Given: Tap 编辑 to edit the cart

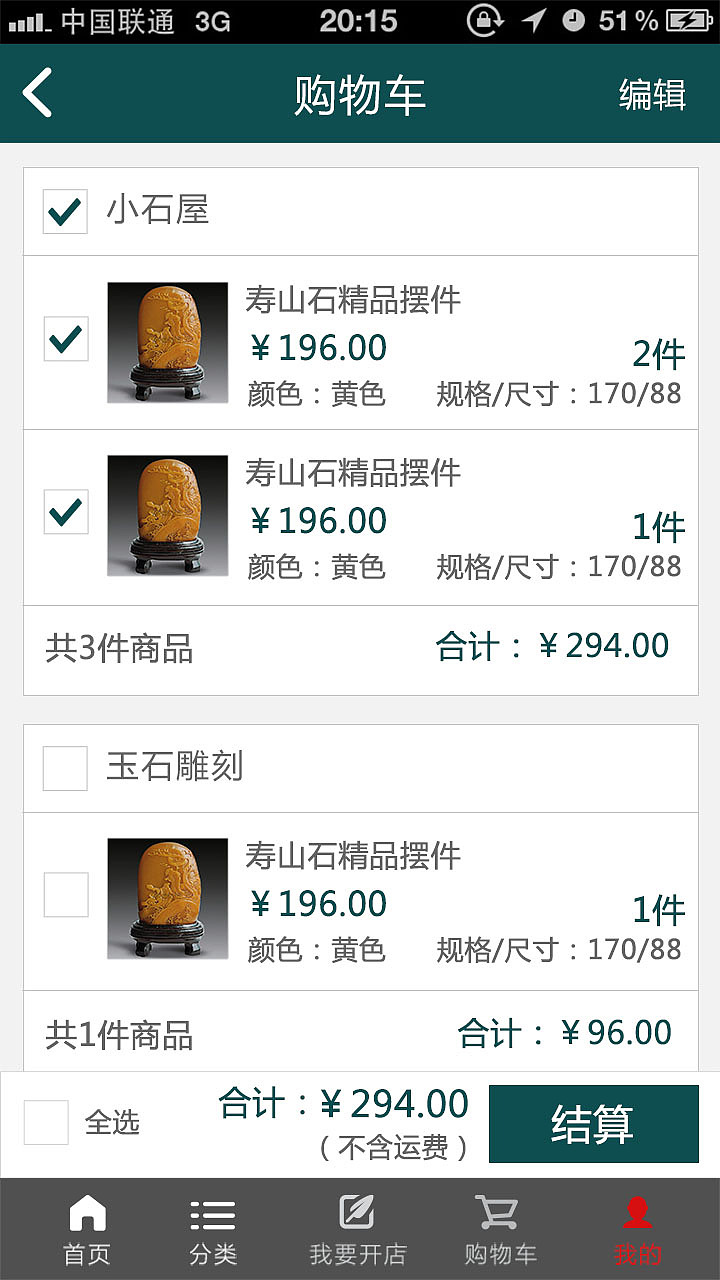Looking at the screenshot, I should [653, 92].
